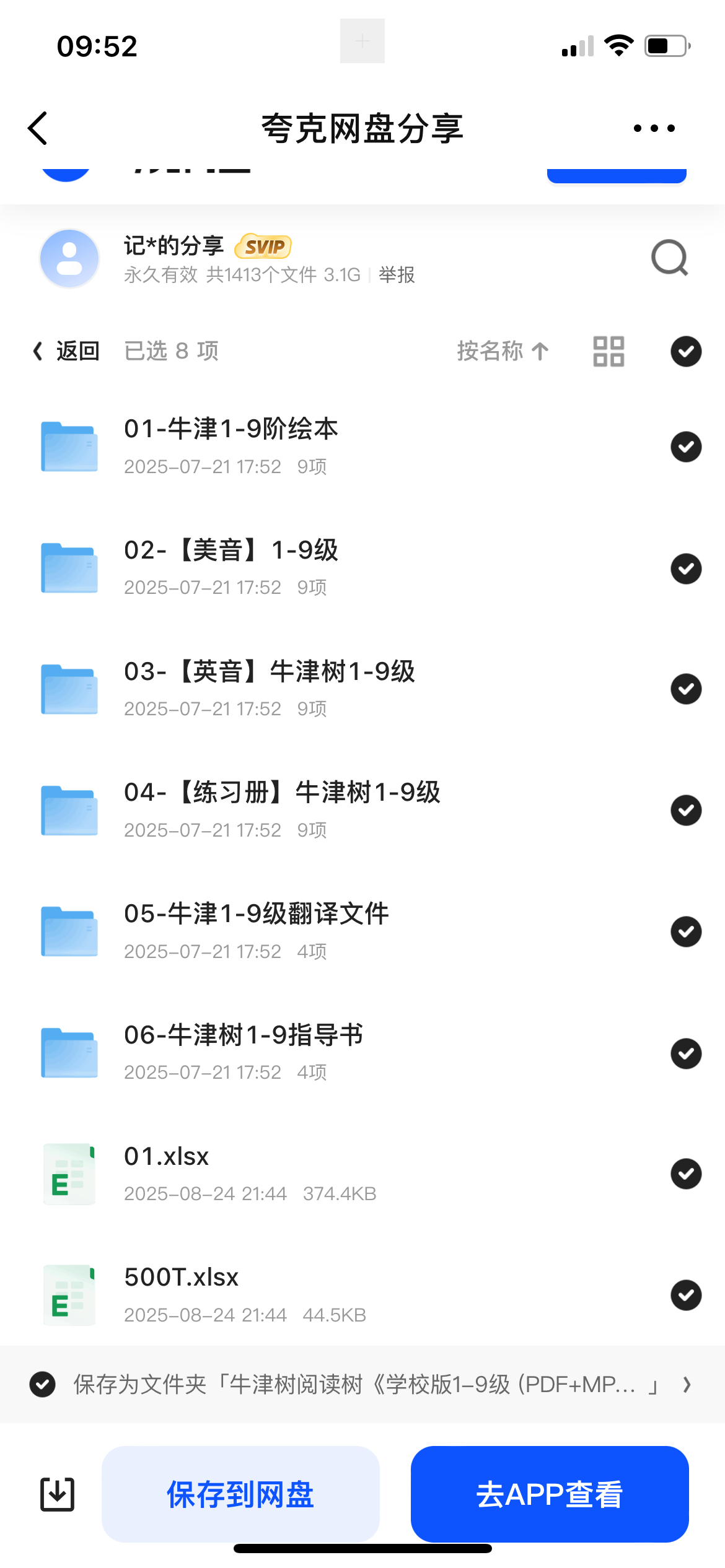Go back using the top-left arrow
The image size is (725, 1568).
coord(38,128)
